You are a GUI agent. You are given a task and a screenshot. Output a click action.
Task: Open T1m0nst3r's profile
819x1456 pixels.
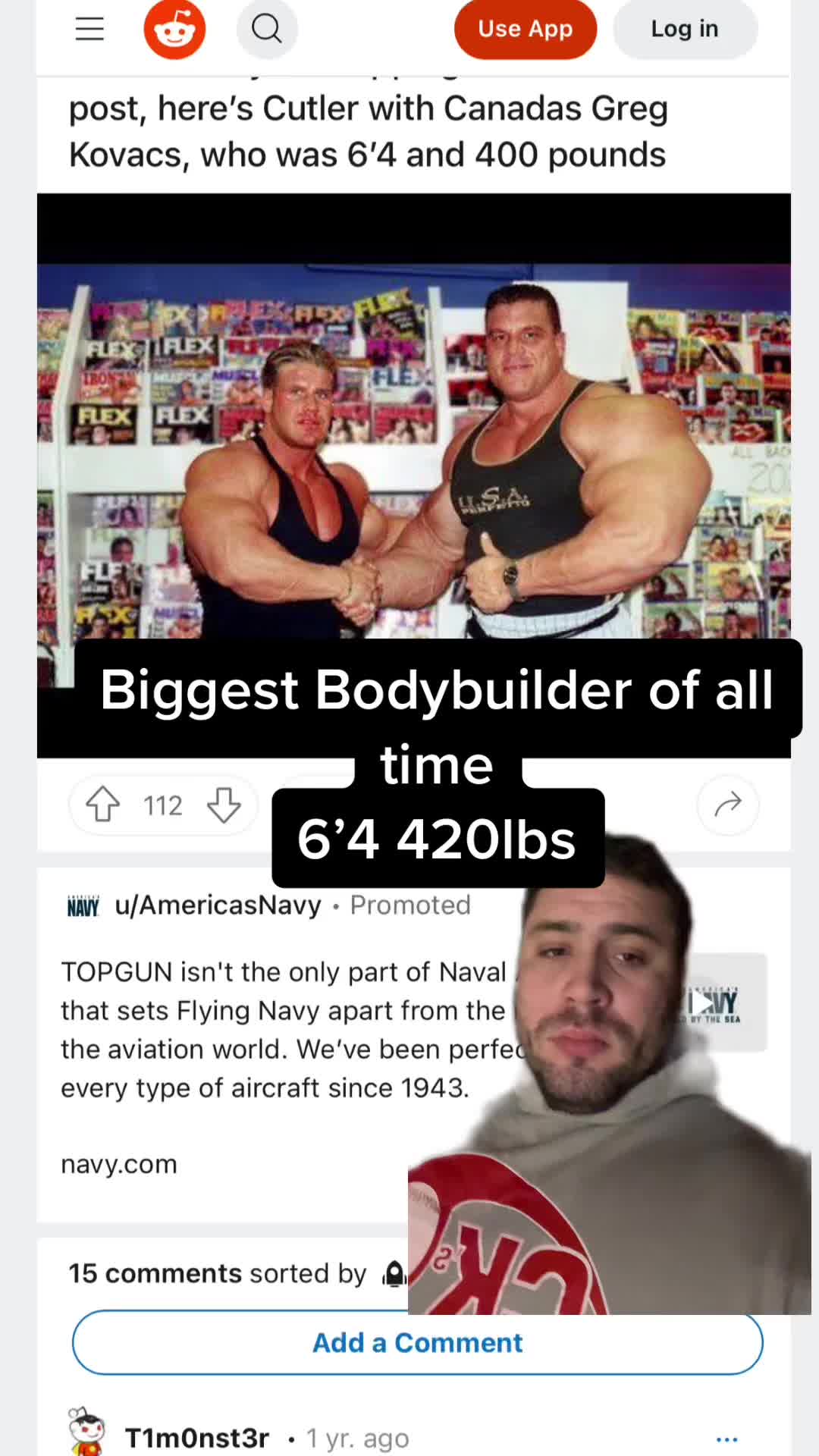[x=196, y=1437]
